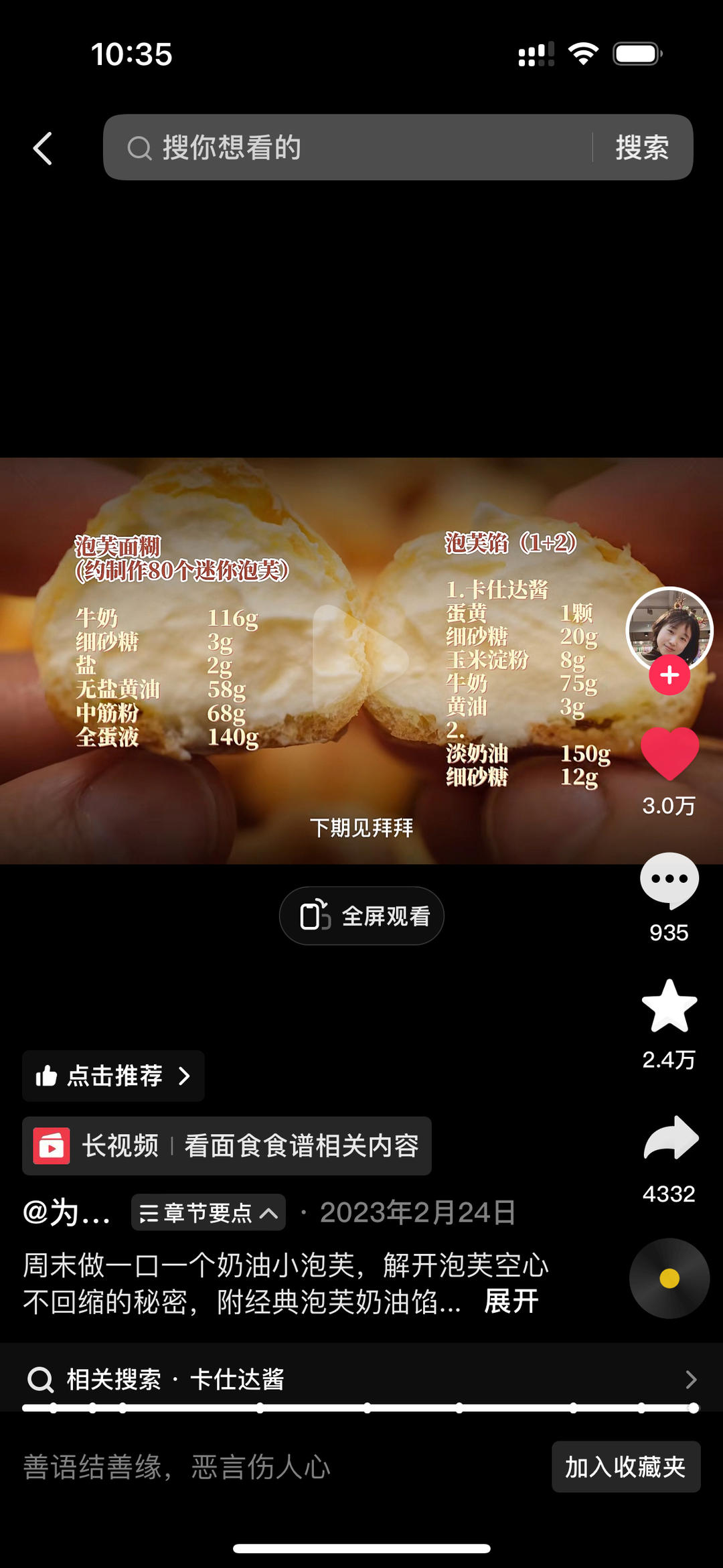Tap the 搜索 button
Image resolution: width=723 pixels, height=1568 pixels.
pos(641,147)
